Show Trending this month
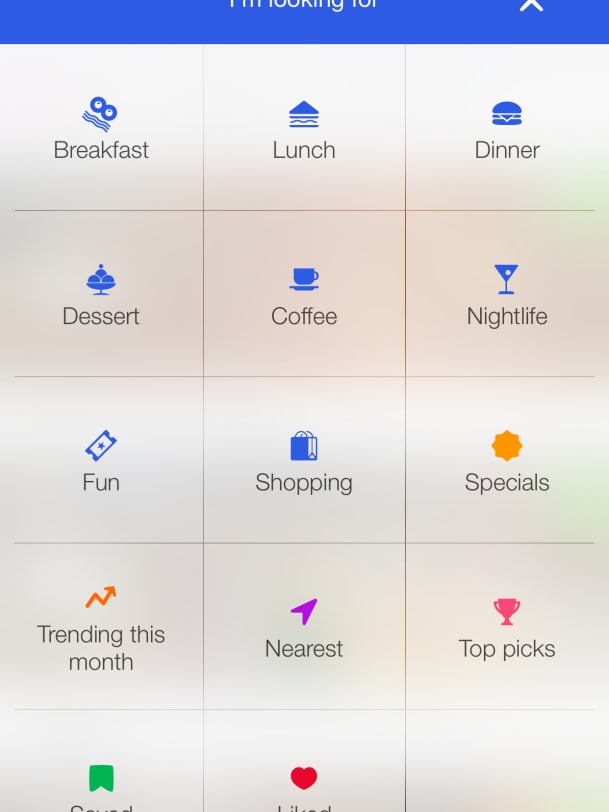609x812 pixels. tap(101, 628)
